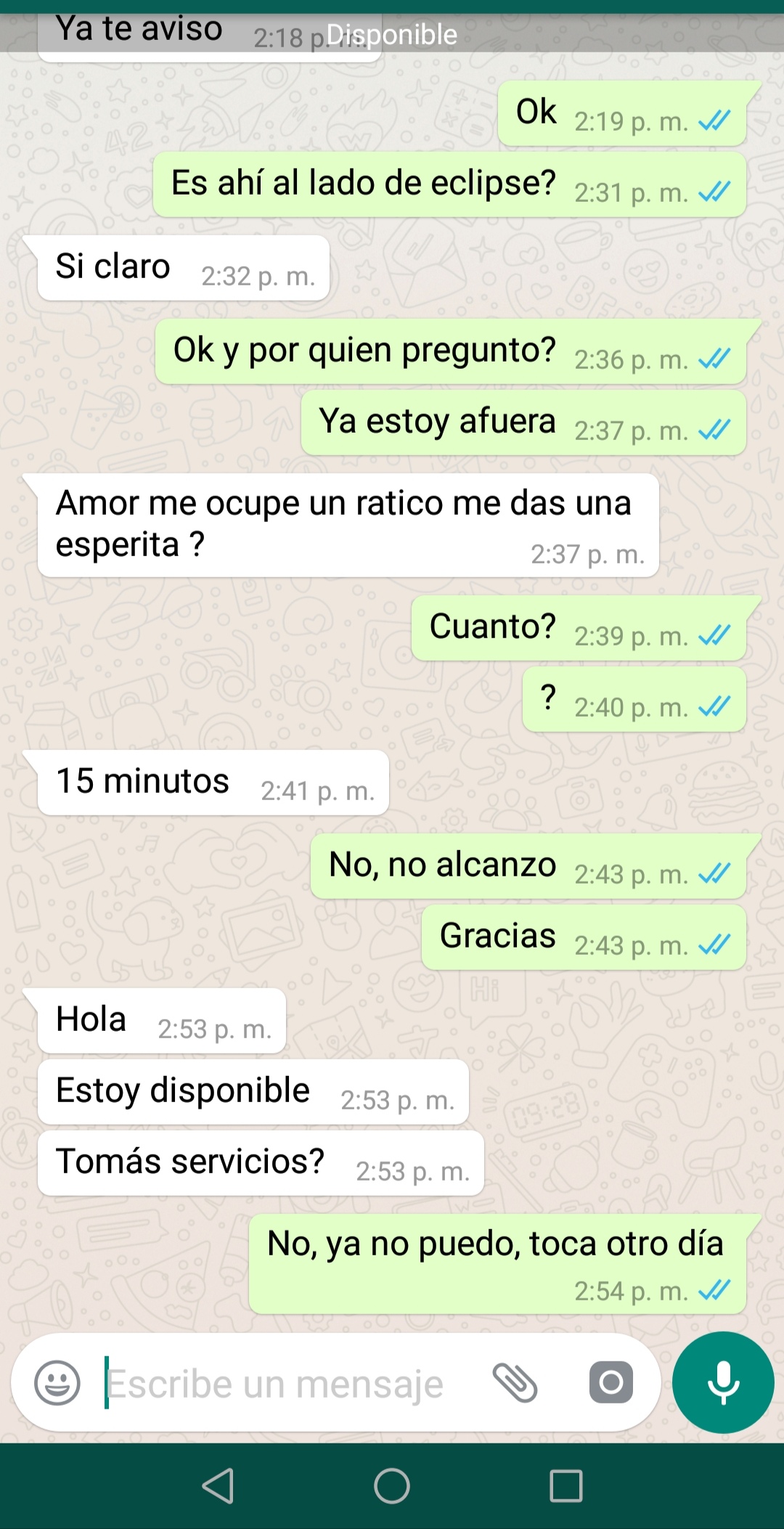Go back with the system back button
This screenshot has width=784, height=1529.
[x=218, y=1485]
